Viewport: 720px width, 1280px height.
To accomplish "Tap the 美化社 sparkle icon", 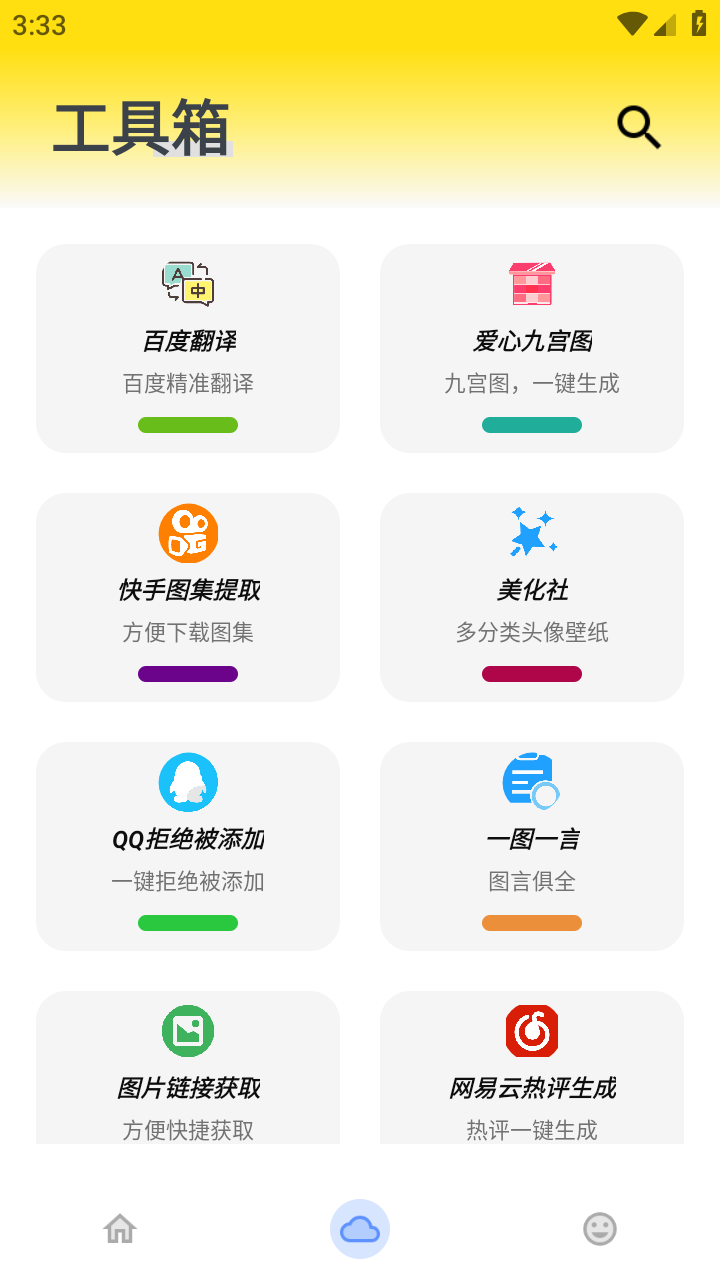I will pyautogui.click(x=532, y=531).
